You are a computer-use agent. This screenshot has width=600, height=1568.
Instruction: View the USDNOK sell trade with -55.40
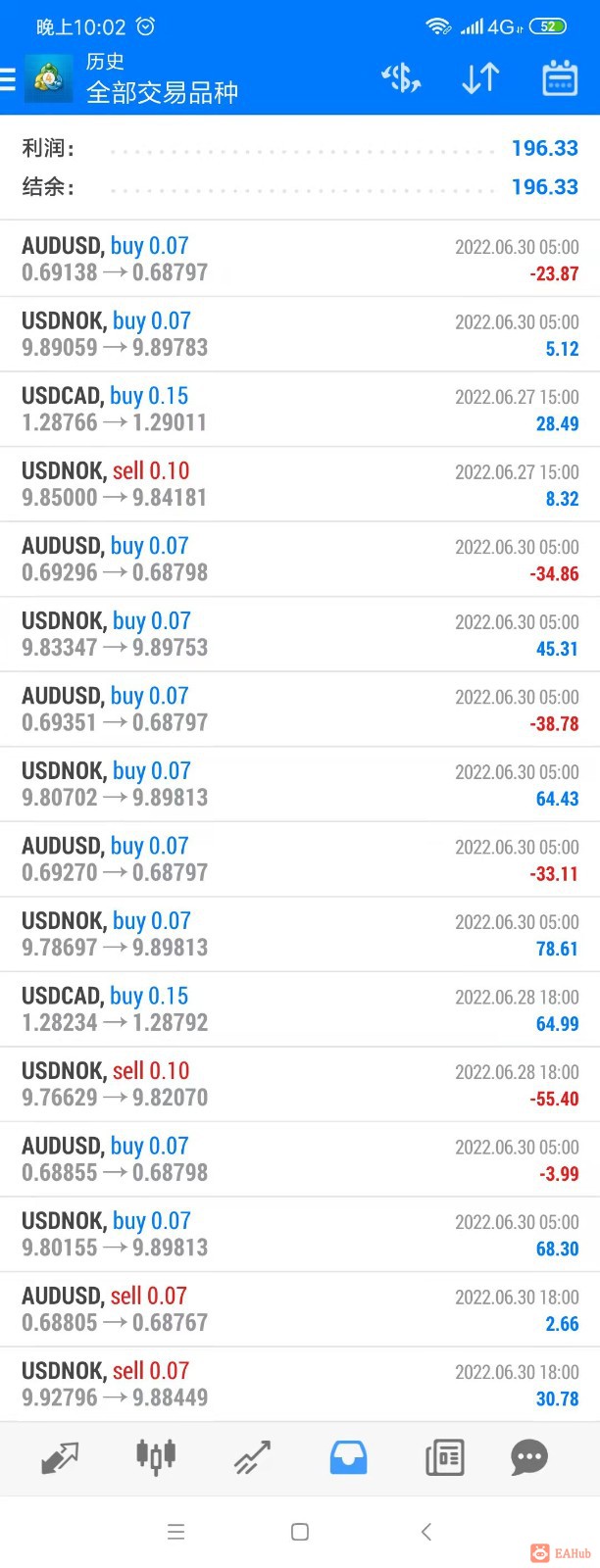pos(300,1085)
